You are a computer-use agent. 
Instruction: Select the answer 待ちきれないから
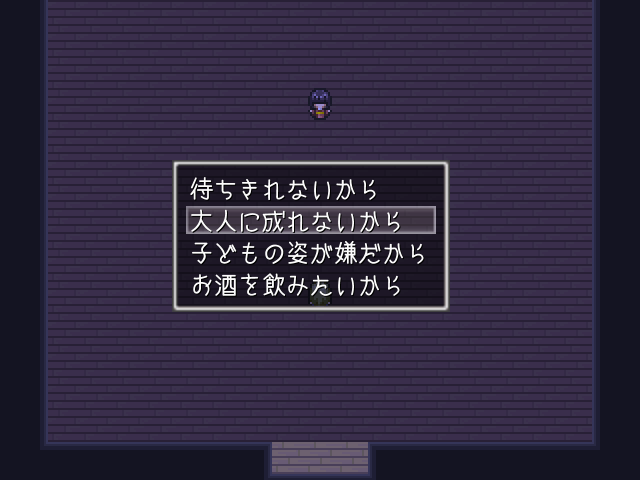pos(285,187)
